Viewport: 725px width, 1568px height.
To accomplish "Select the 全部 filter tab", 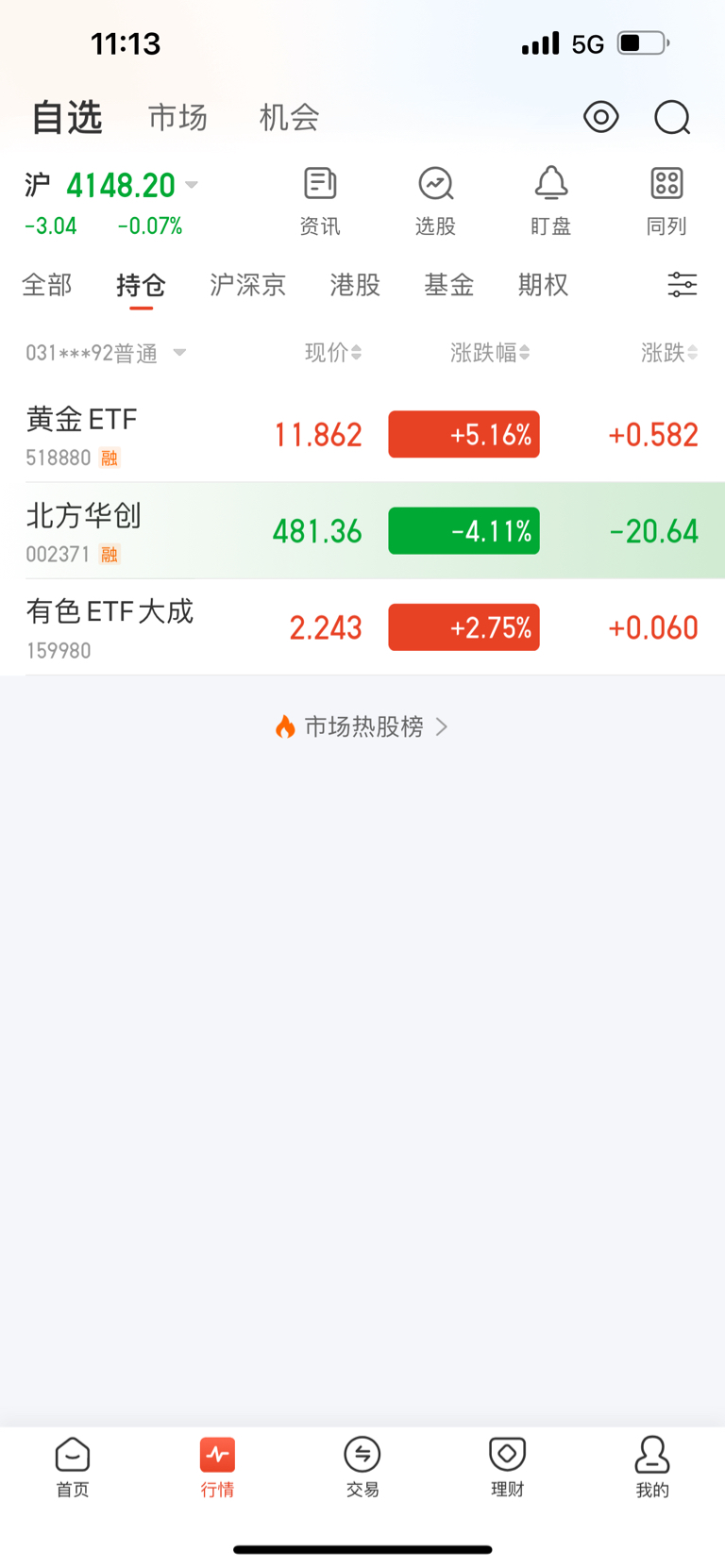I will pyautogui.click(x=47, y=285).
